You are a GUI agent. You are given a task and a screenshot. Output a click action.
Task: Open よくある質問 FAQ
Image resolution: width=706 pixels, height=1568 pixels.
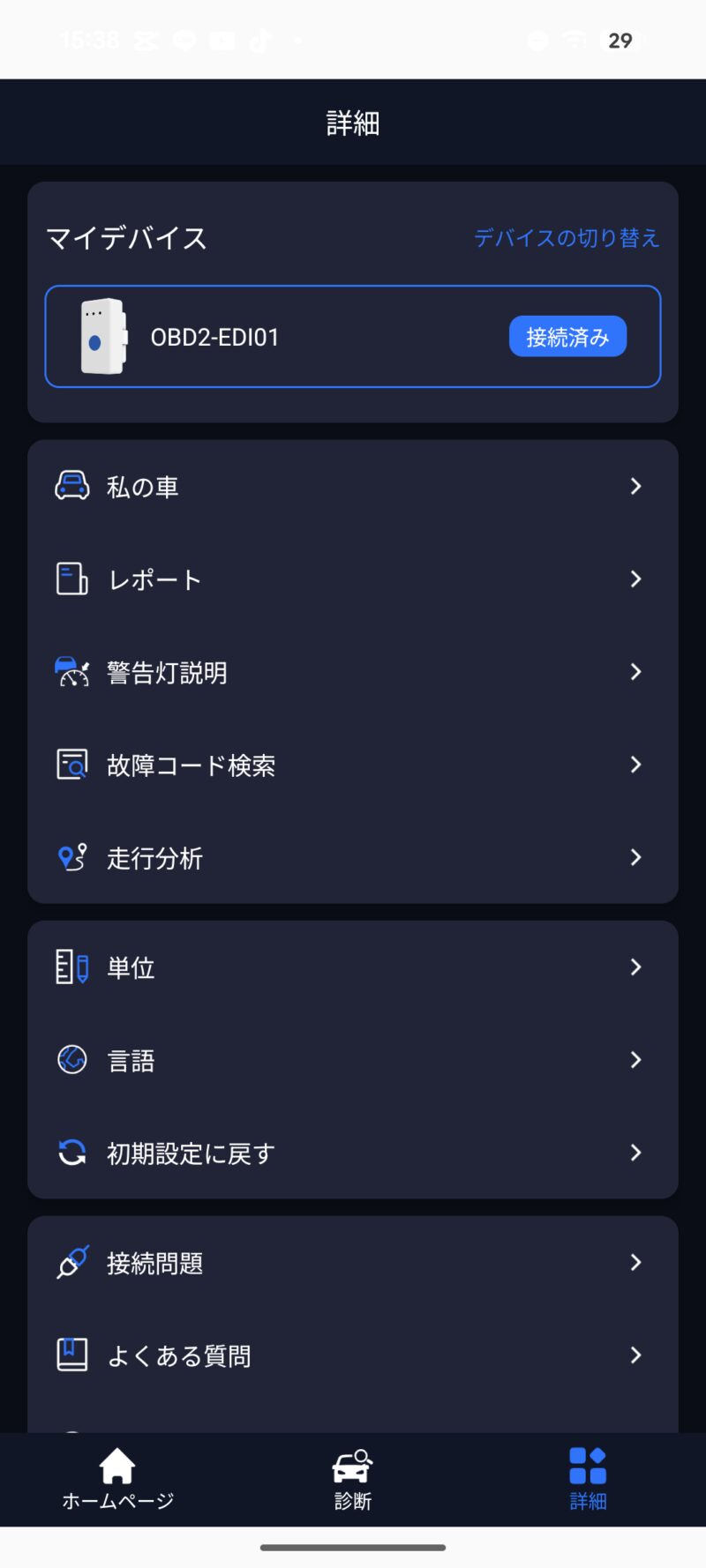click(353, 1355)
